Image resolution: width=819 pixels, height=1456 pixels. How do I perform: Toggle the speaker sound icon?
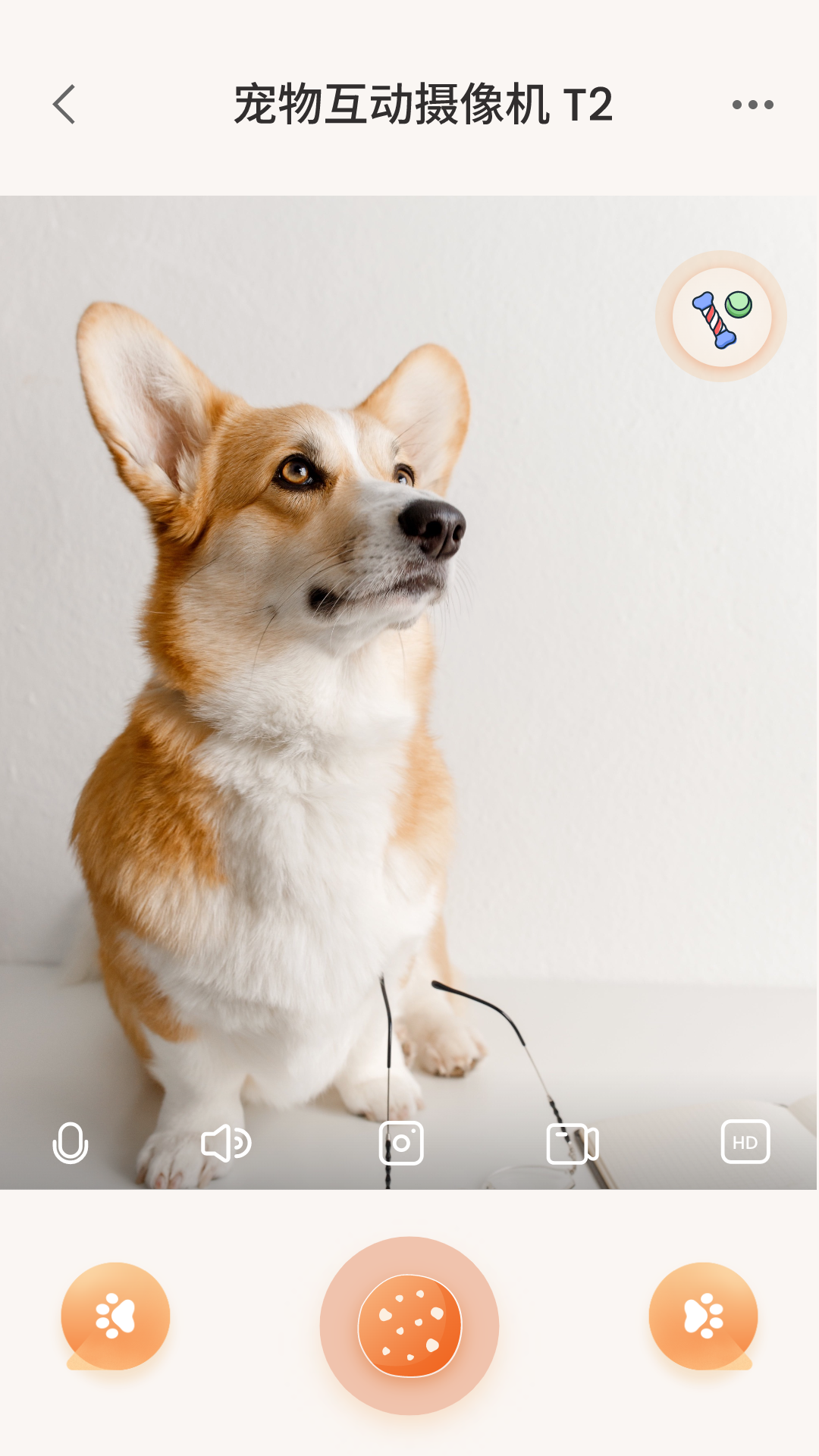pyautogui.click(x=225, y=1143)
